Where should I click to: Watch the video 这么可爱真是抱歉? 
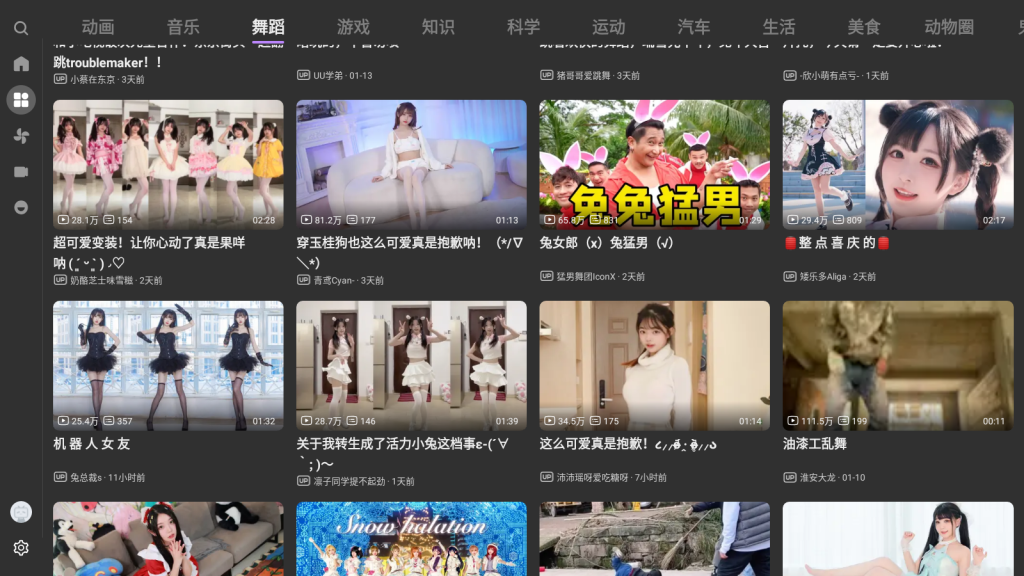[x=654, y=365]
